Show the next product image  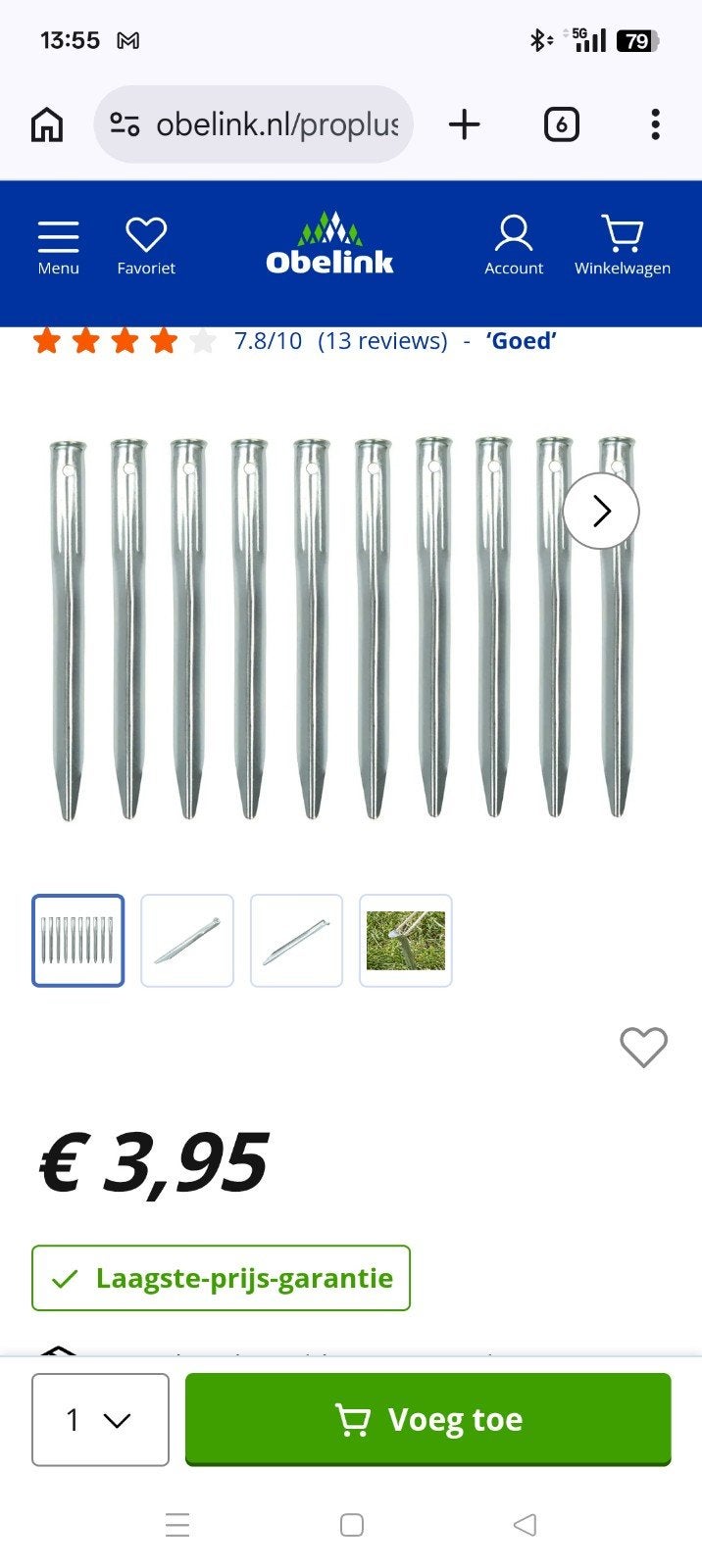click(601, 511)
